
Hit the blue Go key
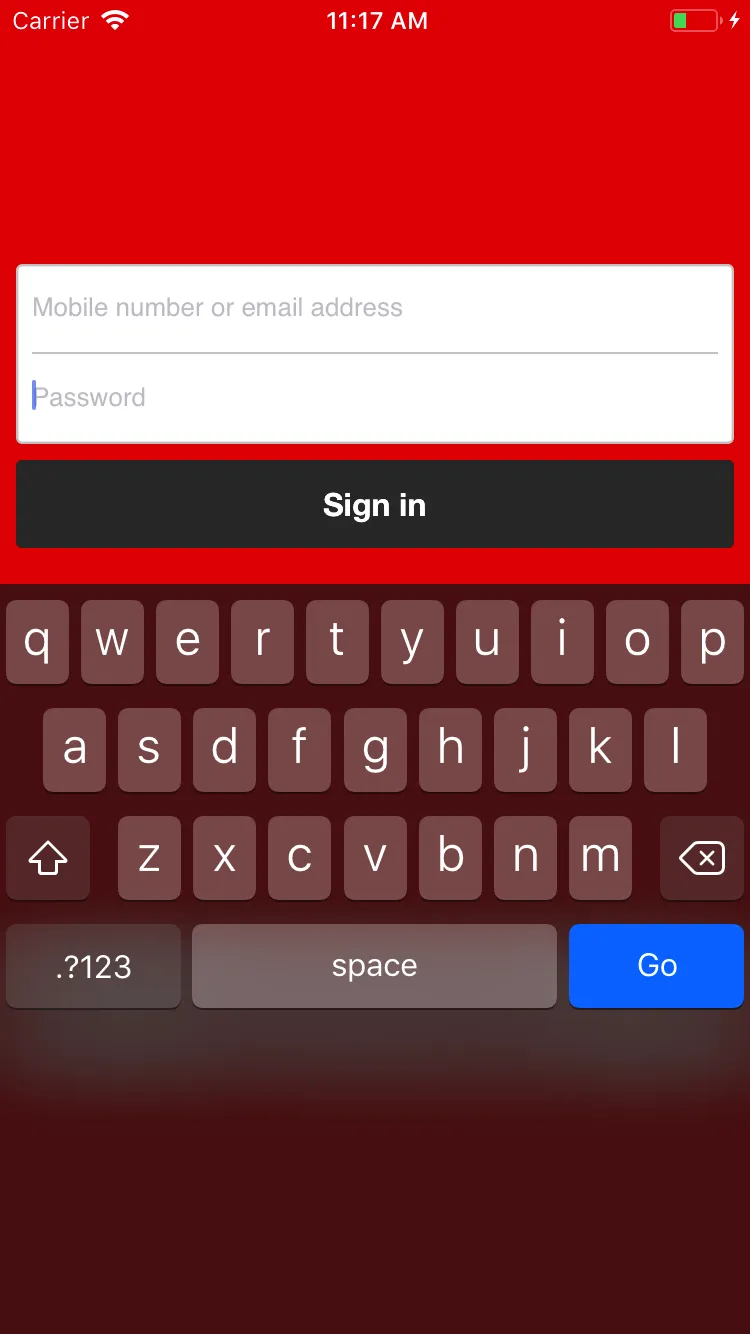click(656, 965)
